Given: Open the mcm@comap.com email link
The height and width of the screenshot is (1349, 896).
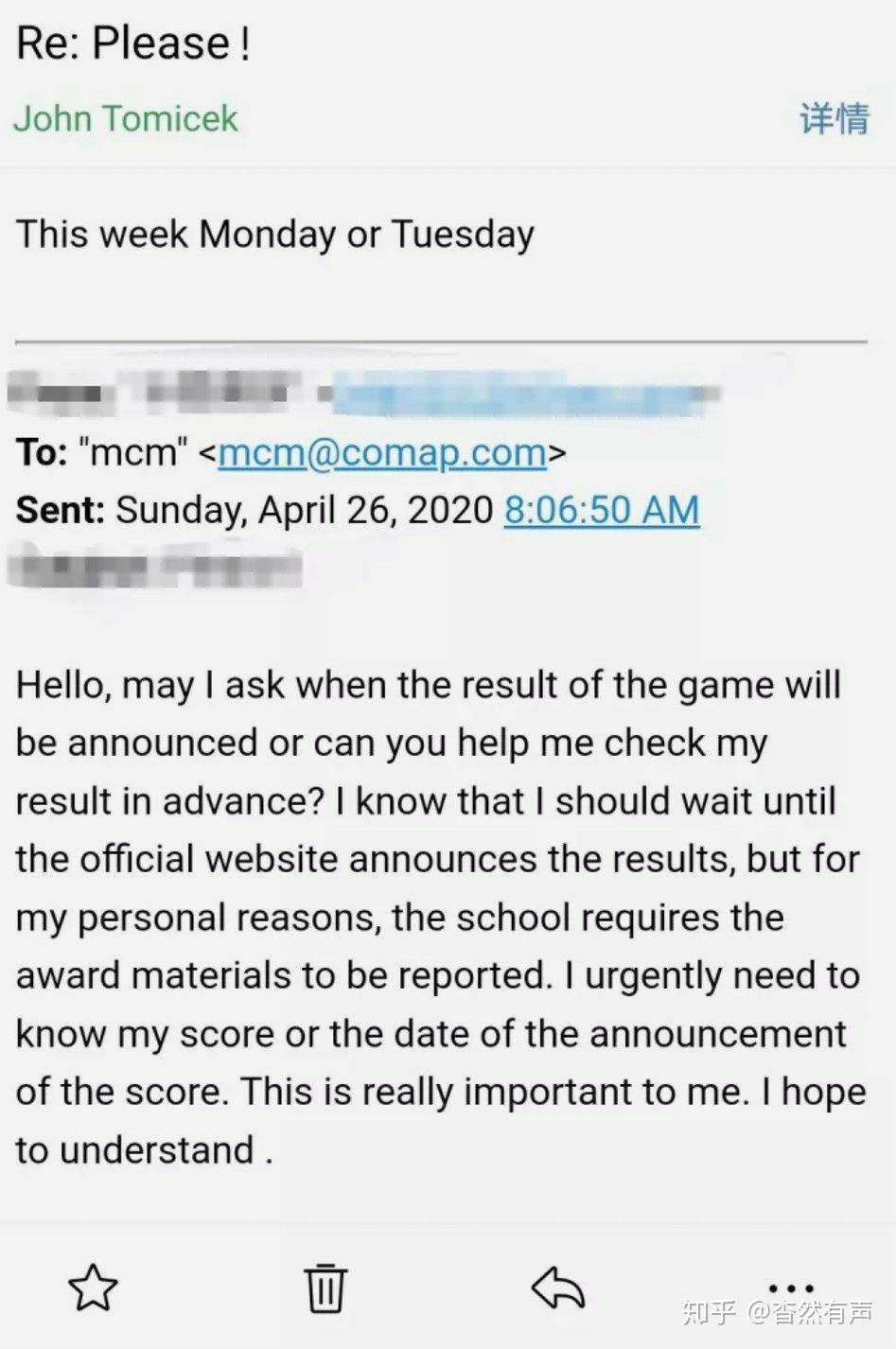Looking at the screenshot, I should click(x=382, y=453).
